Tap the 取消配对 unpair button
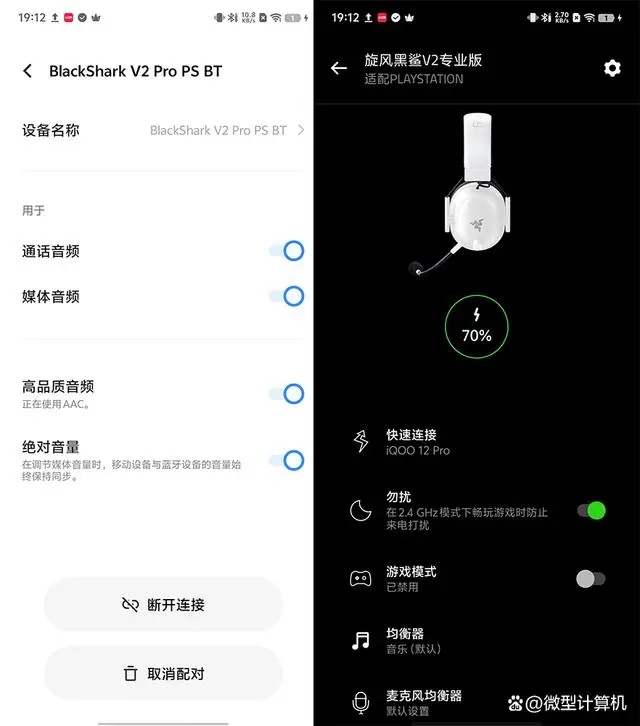Image resolution: width=640 pixels, height=726 pixels. coord(163,674)
